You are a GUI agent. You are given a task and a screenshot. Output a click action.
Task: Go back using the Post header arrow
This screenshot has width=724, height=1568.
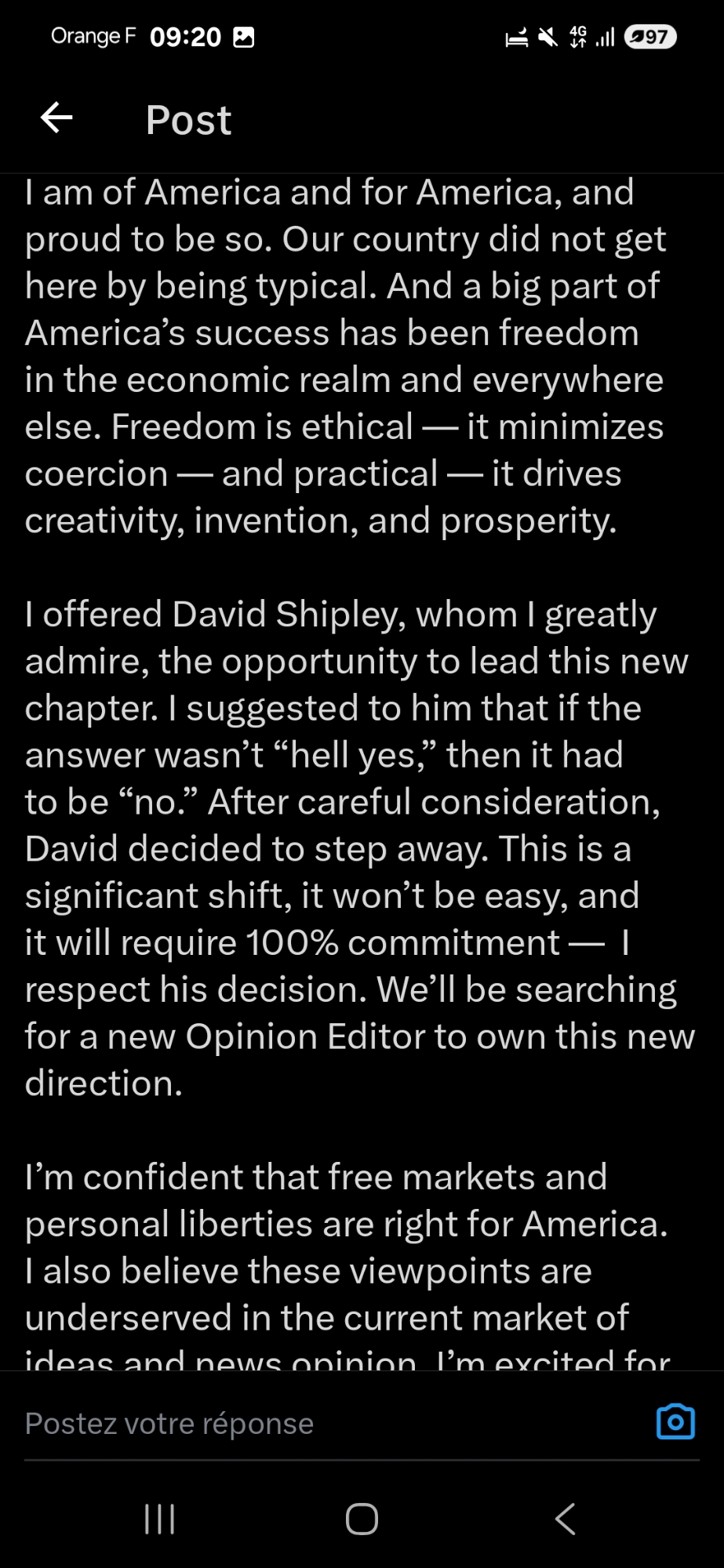56,118
